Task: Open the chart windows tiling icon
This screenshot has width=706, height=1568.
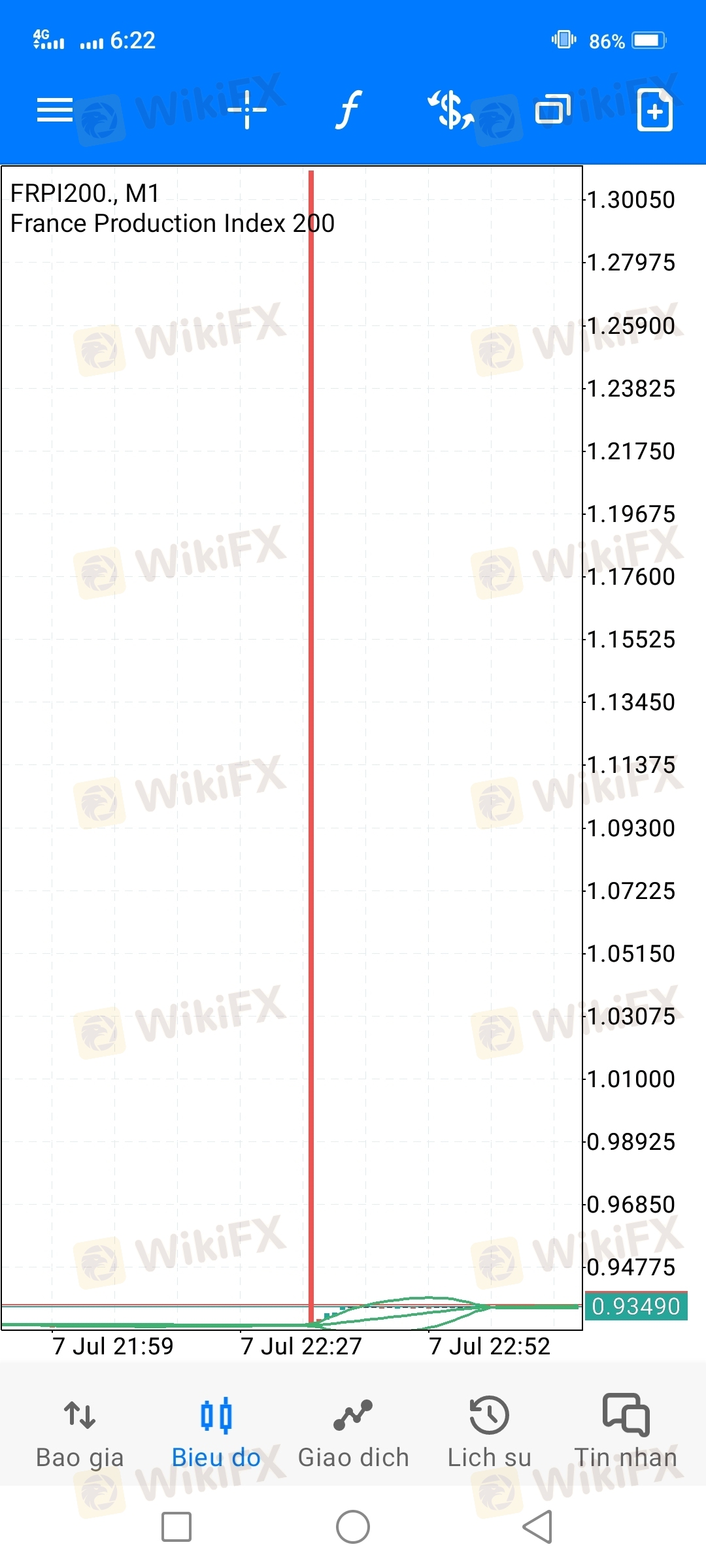Action: pos(553,108)
